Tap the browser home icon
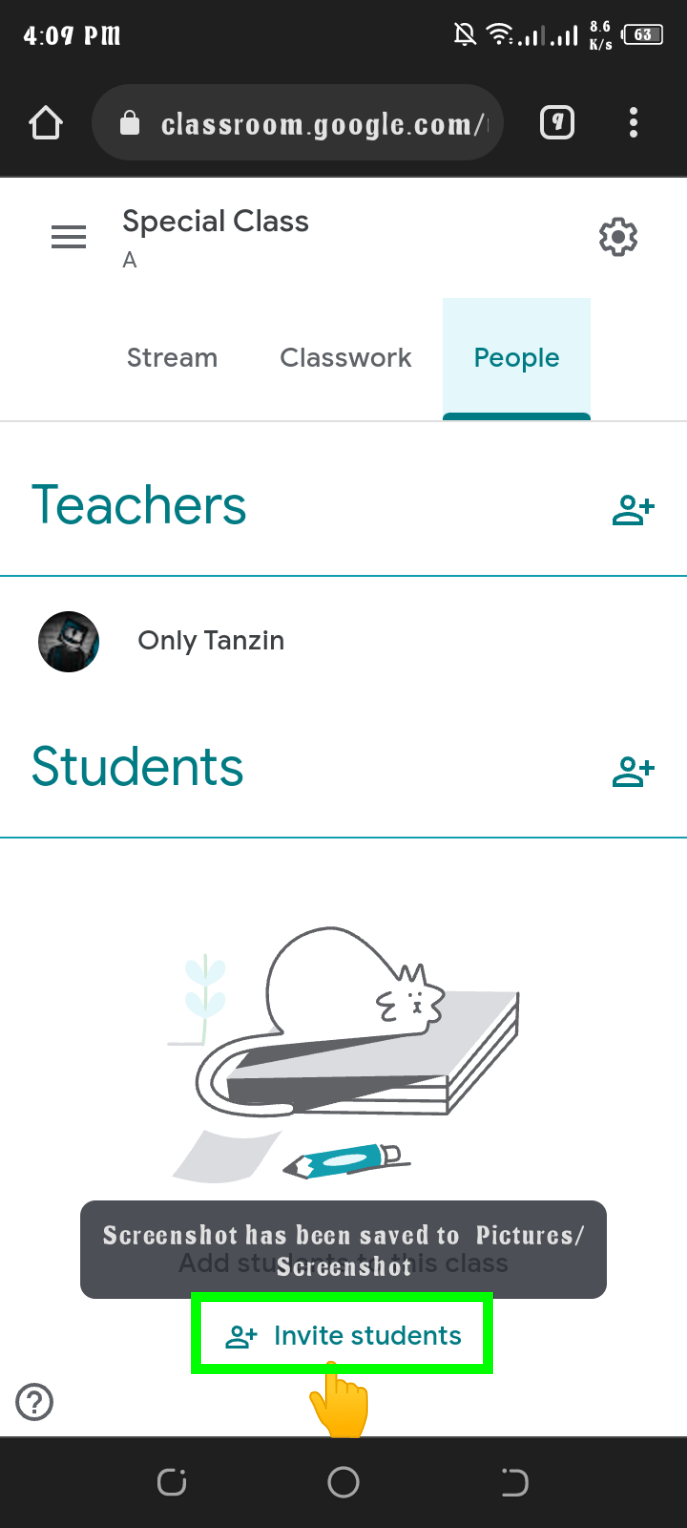This screenshot has height=1528, width=687. coord(45,124)
